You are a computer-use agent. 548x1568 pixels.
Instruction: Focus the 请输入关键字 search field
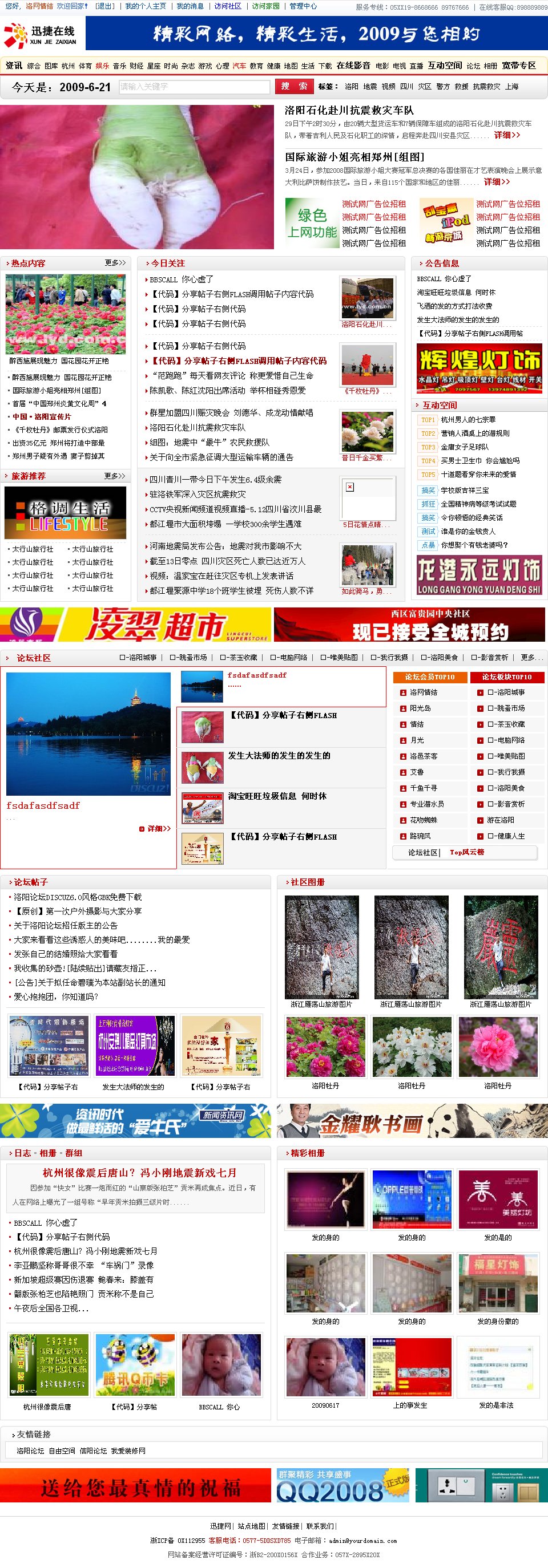(x=194, y=87)
